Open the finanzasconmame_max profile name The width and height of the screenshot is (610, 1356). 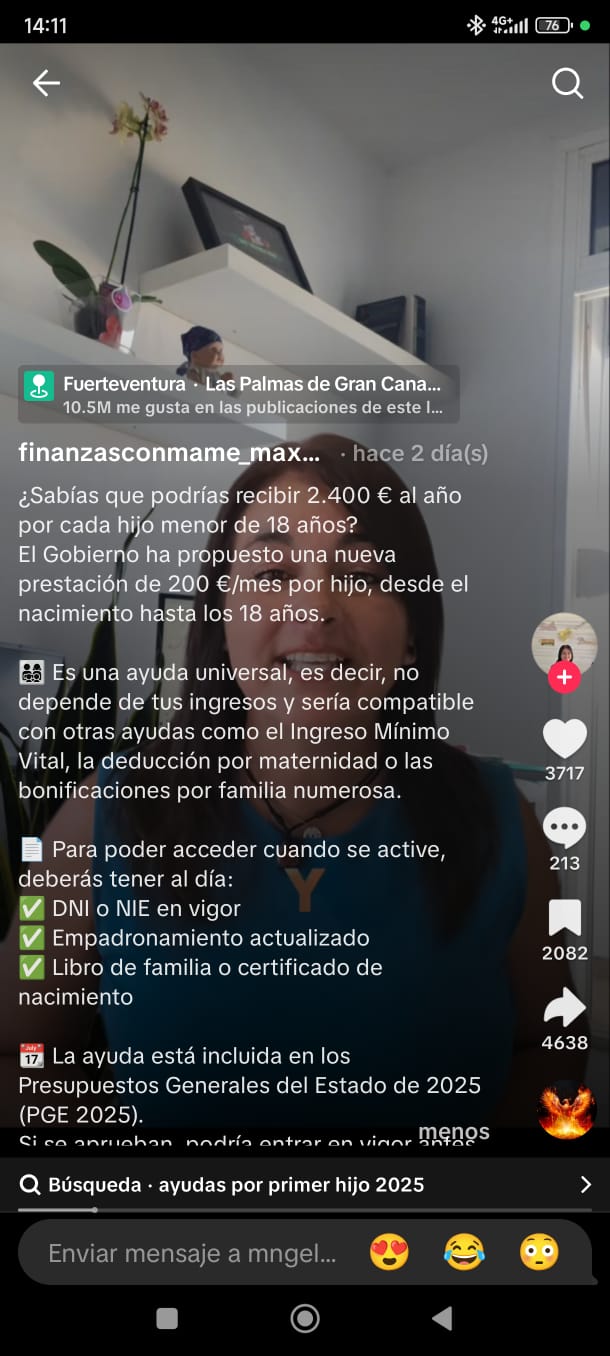coord(169,453)
